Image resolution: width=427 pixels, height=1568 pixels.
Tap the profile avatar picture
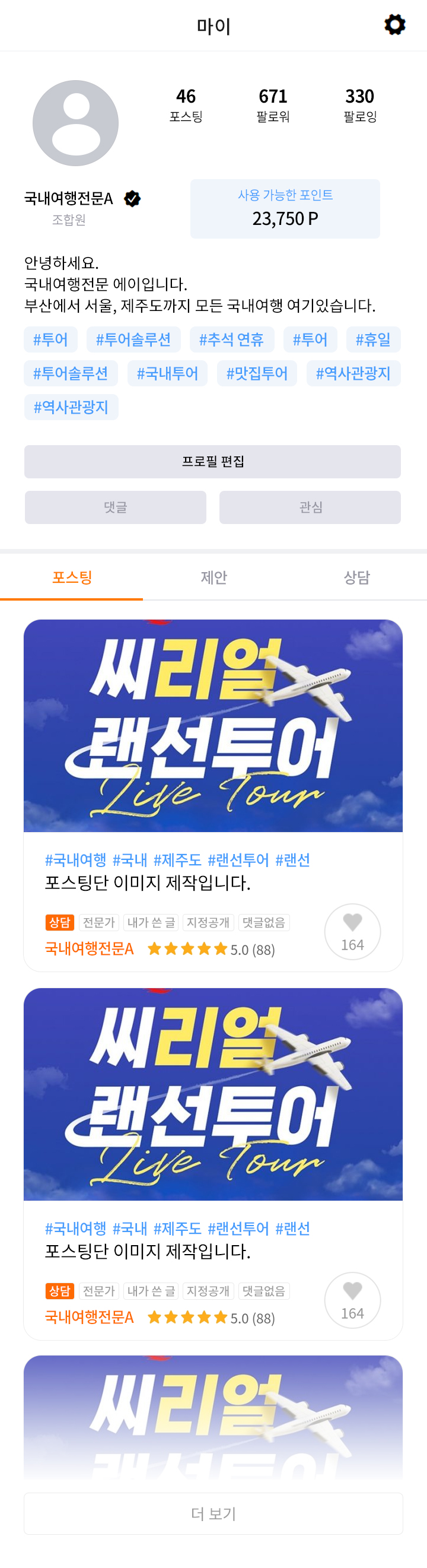pyautogui.click(x=75, y=123)
